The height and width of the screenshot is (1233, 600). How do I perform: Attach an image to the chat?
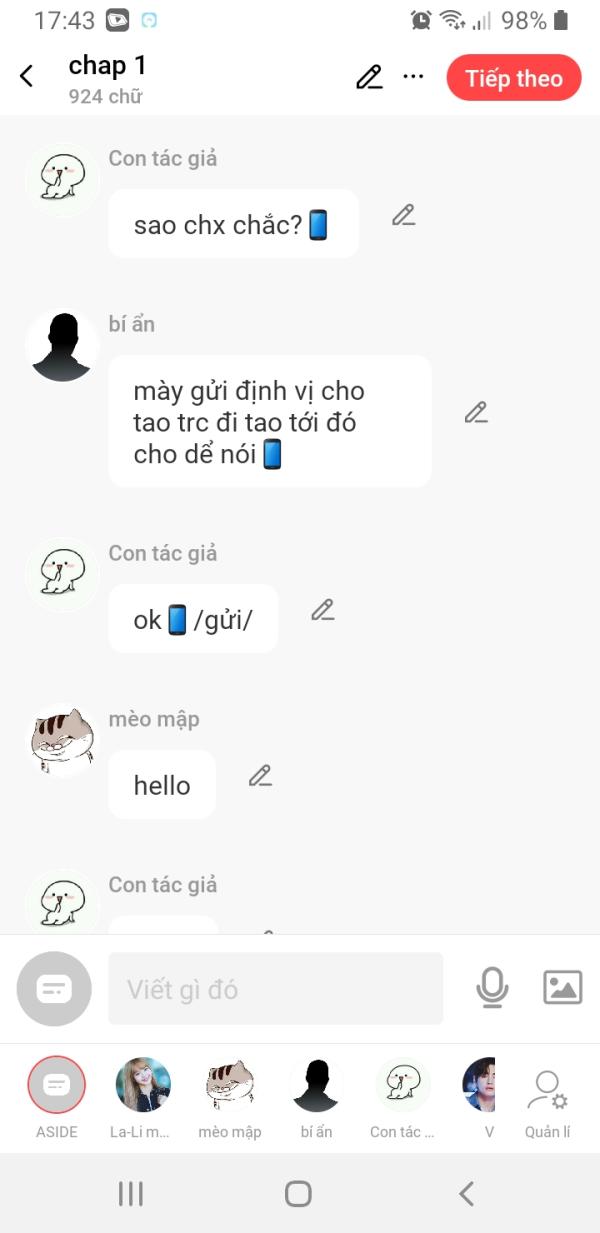562,988
